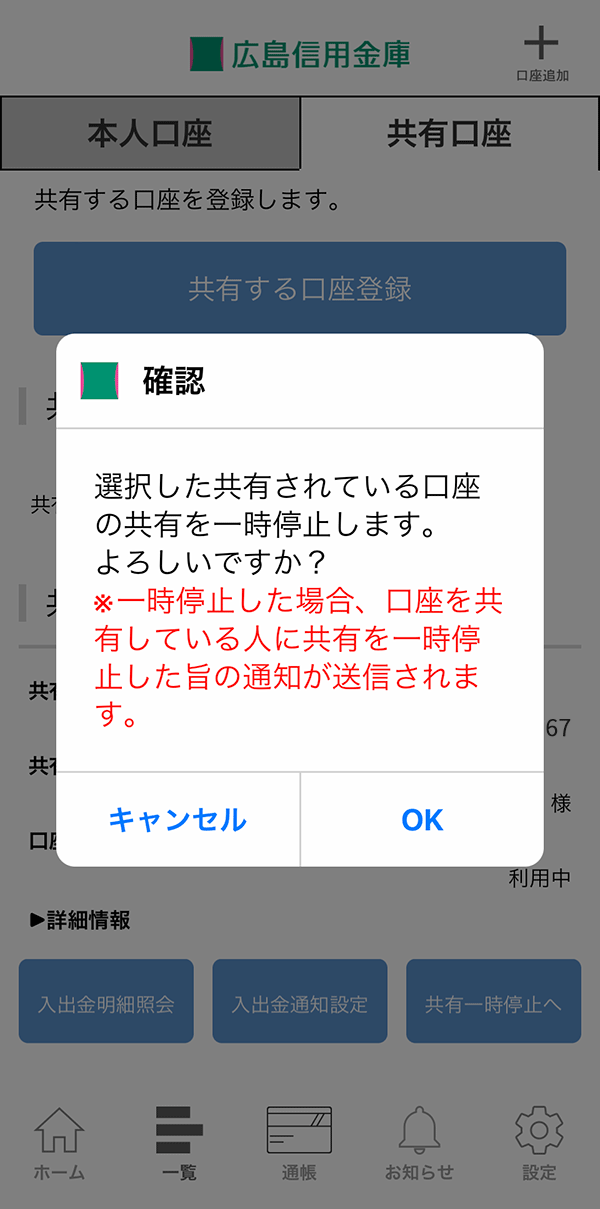Image resolution: width=600 pixels, height=1209 pixels.
Task: Tap キャンセル to dismiss the dialog
Action: coord(177,820)
